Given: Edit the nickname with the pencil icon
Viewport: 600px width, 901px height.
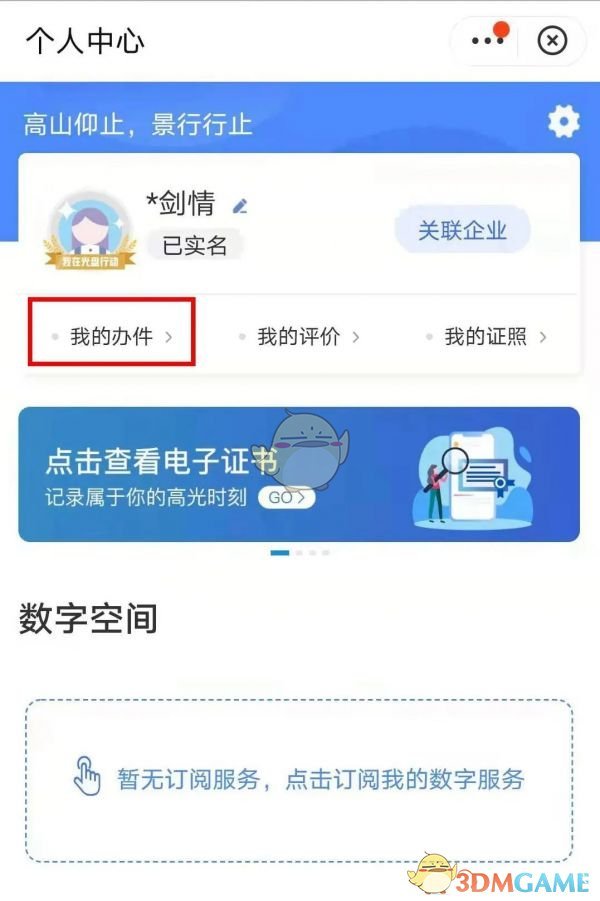Looking at the screenshot, I should coord(240,206).
